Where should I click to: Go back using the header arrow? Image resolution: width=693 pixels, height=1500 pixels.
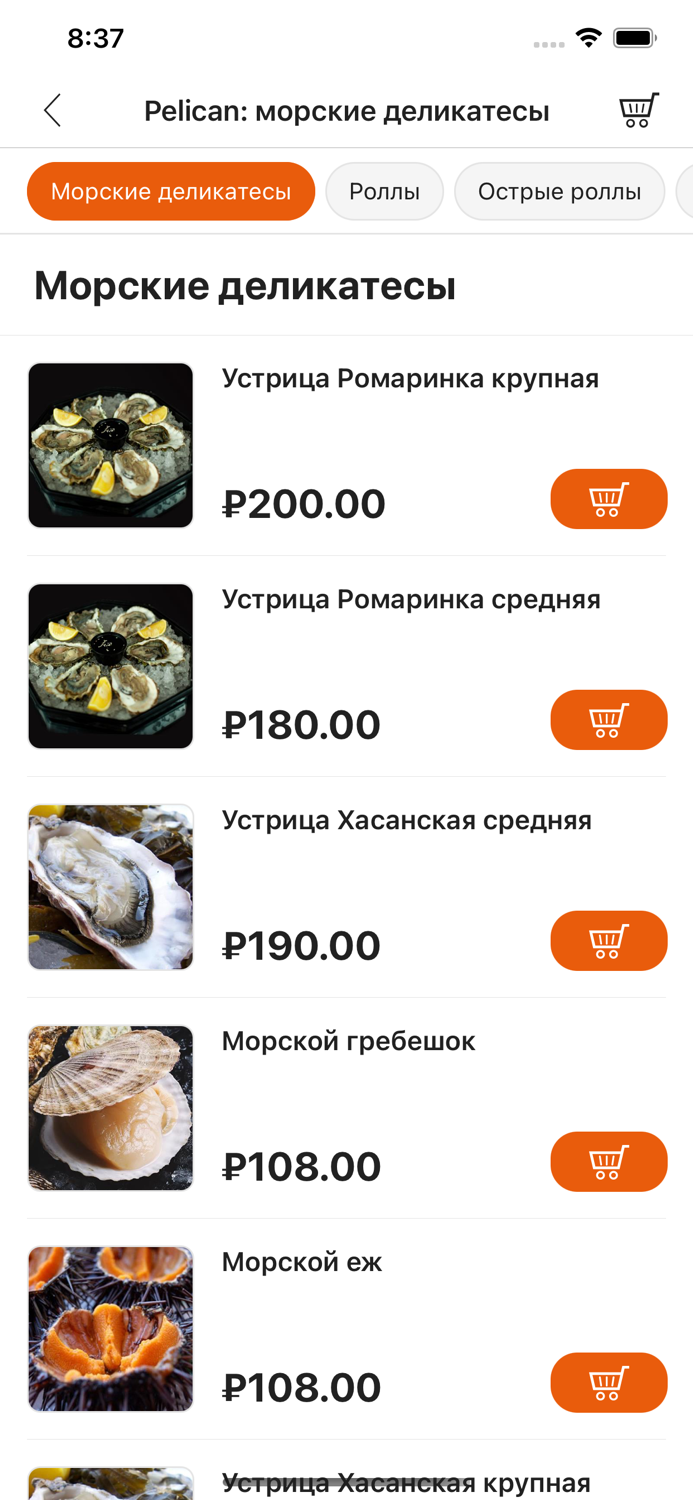[53, 110]
